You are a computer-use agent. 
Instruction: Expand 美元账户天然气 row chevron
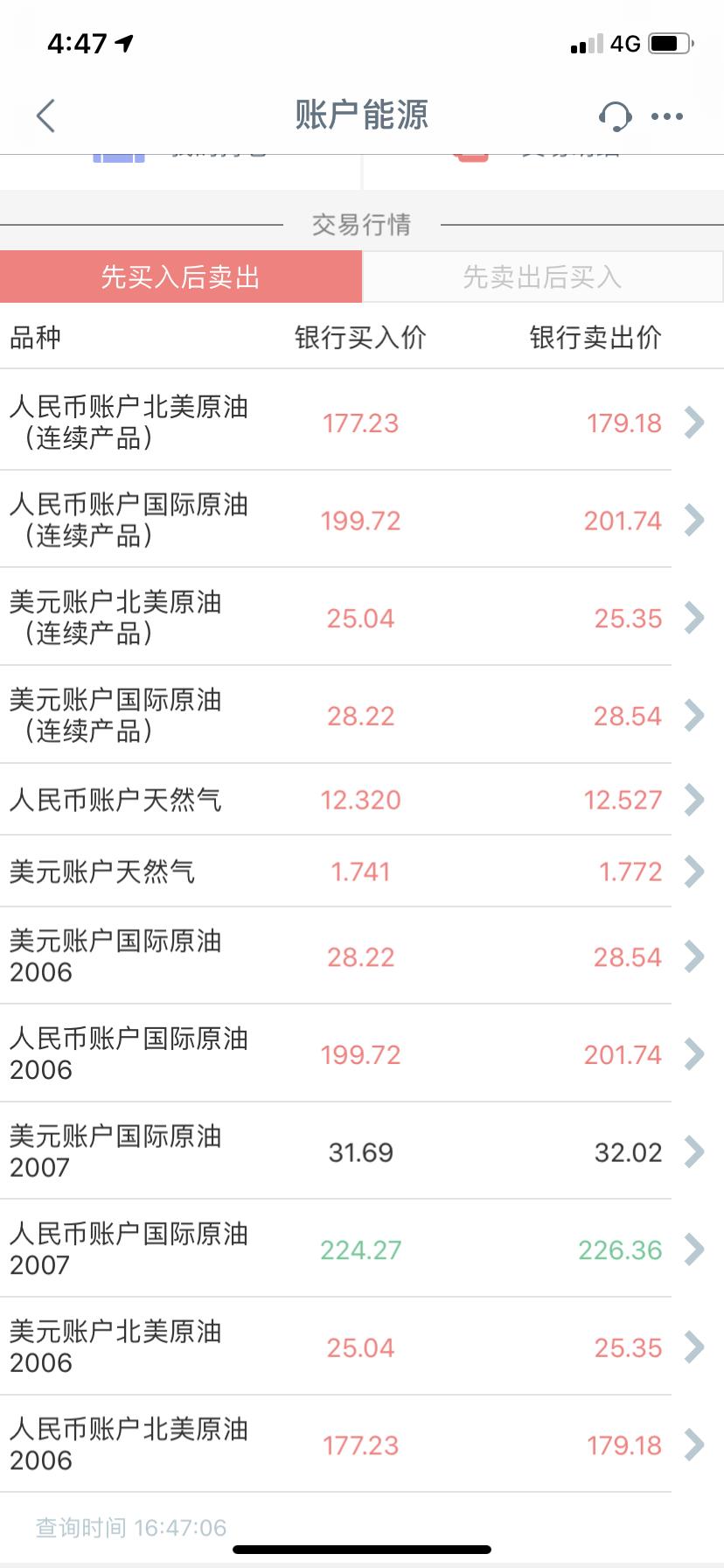[693, 871]
